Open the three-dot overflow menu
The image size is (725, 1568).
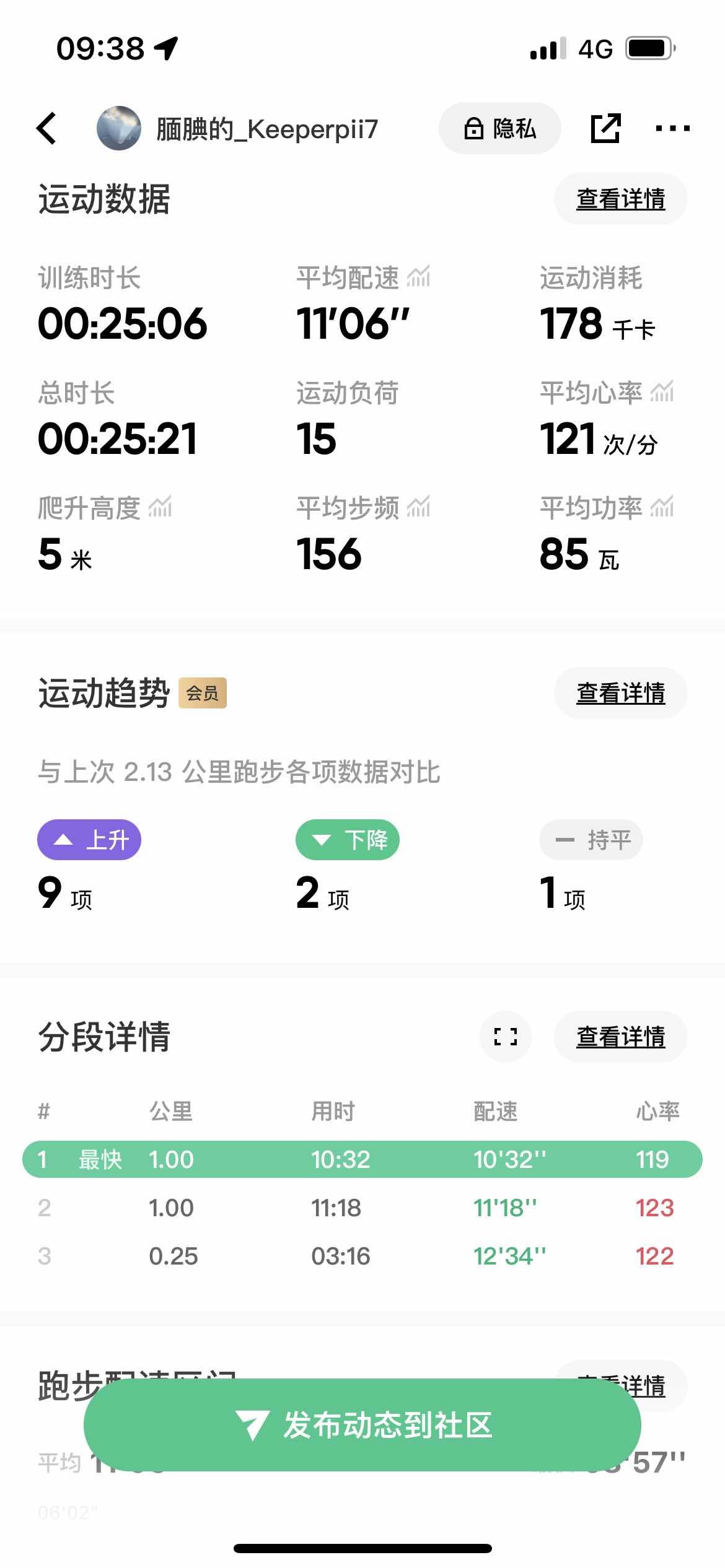click(672, 128)
